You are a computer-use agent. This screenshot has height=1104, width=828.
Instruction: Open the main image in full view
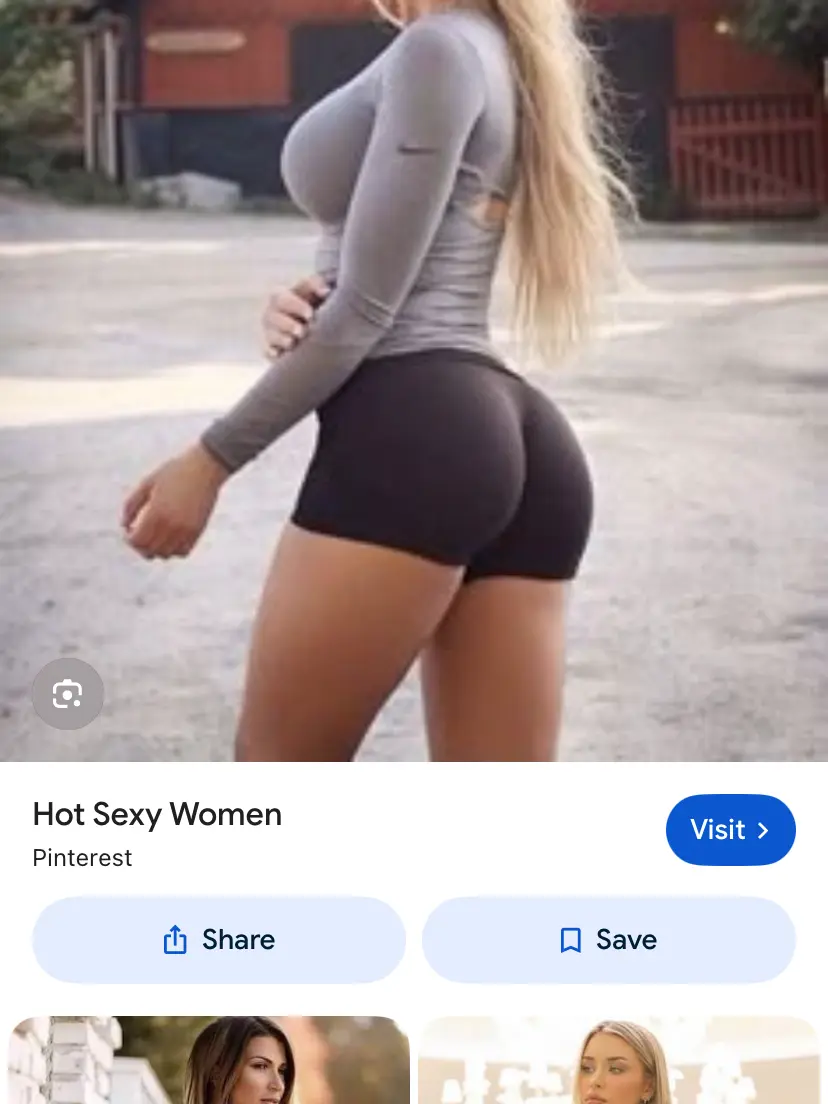click(x=414, y=380)
